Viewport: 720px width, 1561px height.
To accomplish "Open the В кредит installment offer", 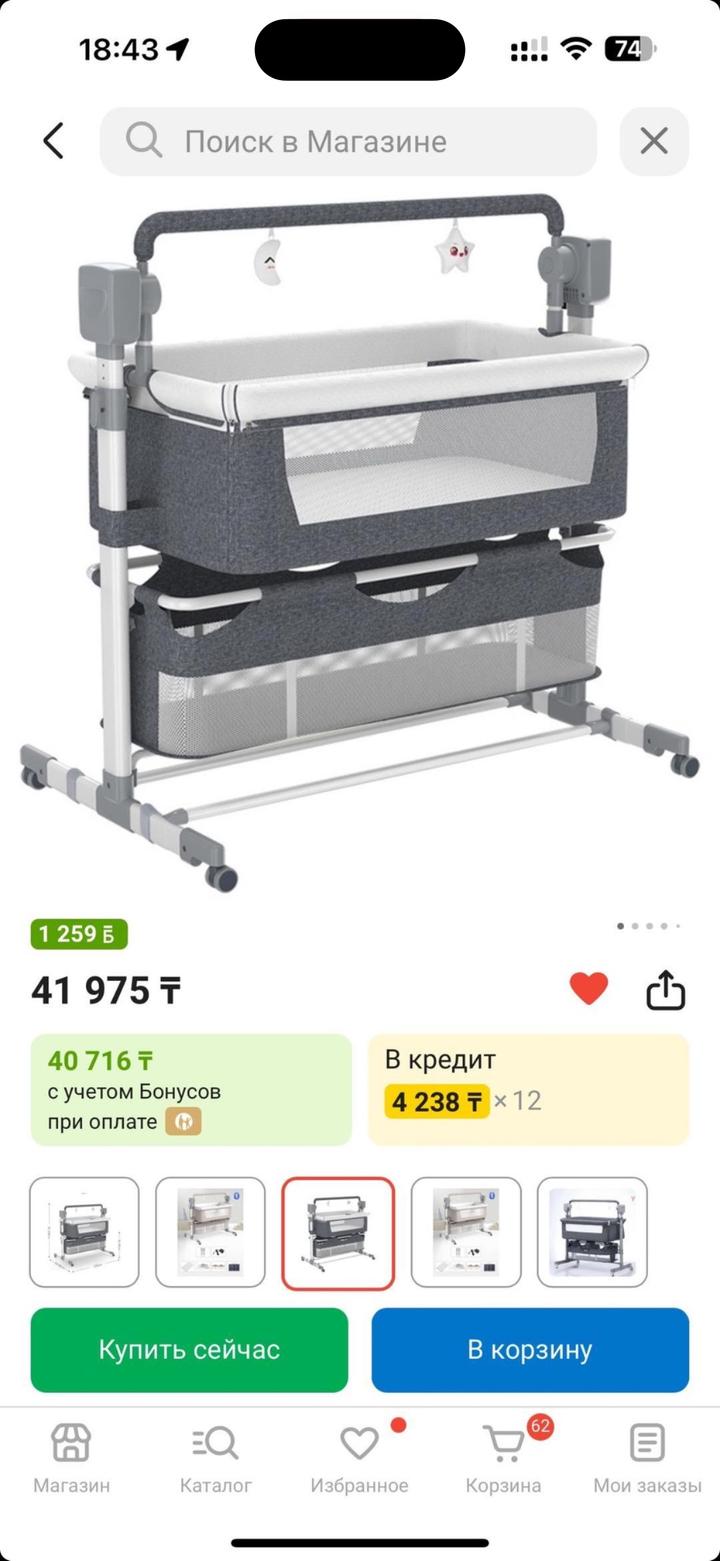I will point(528,1089).
